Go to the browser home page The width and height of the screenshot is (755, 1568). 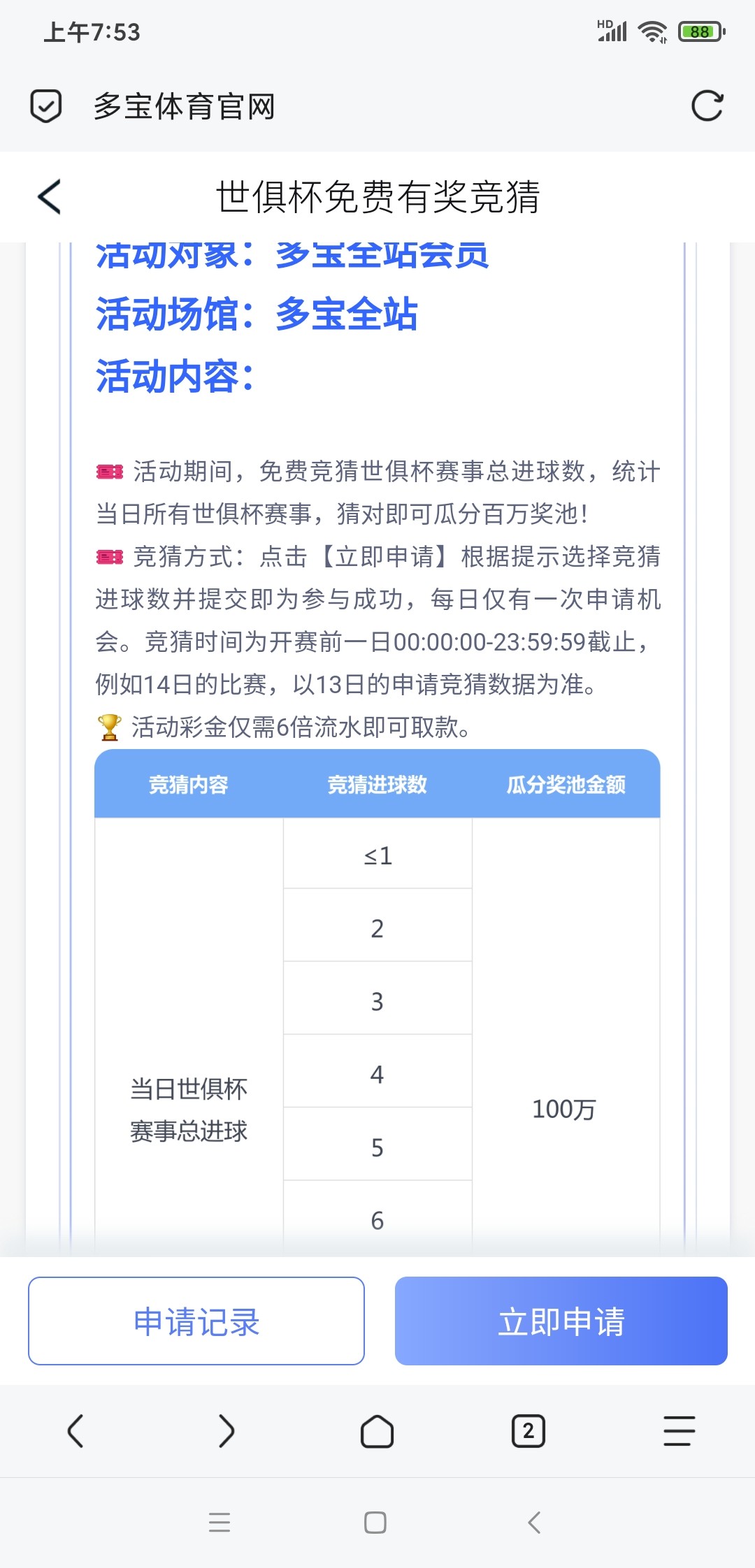377,1430
